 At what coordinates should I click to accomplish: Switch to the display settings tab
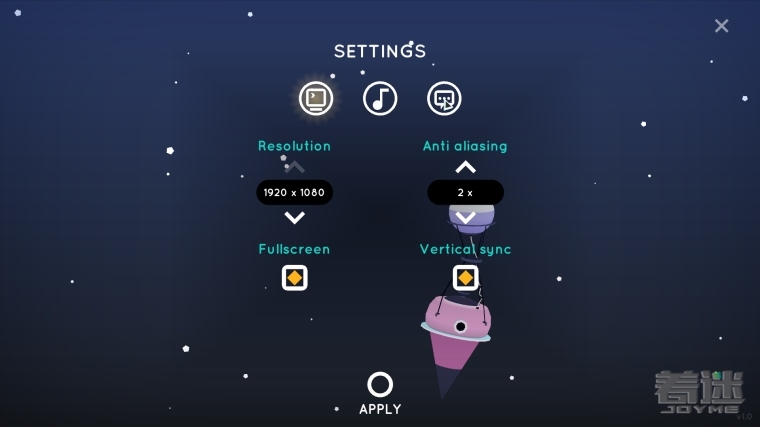coord(316,98)
